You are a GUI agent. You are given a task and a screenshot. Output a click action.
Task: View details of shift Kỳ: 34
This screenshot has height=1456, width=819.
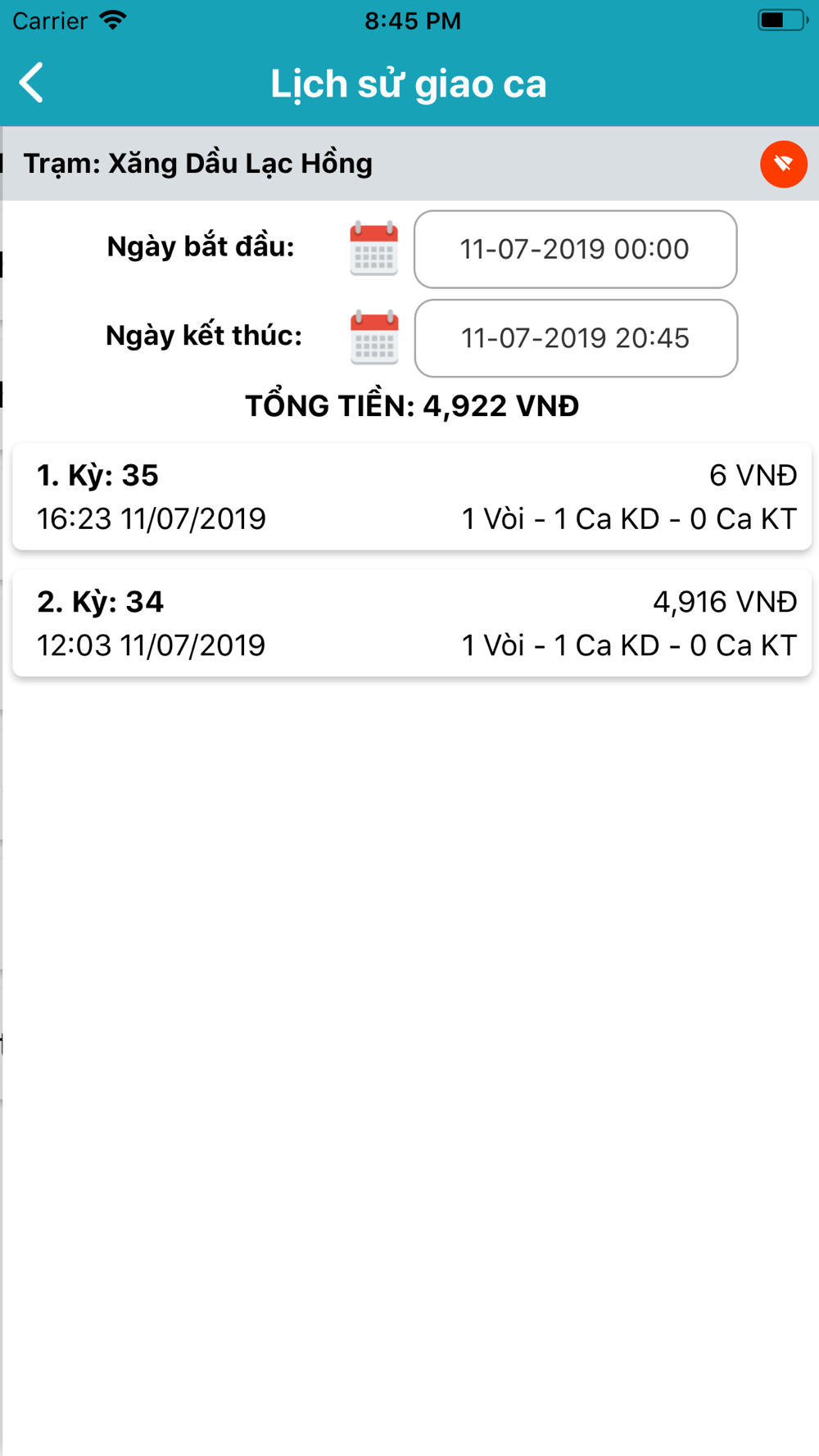(x=411, y=623)
